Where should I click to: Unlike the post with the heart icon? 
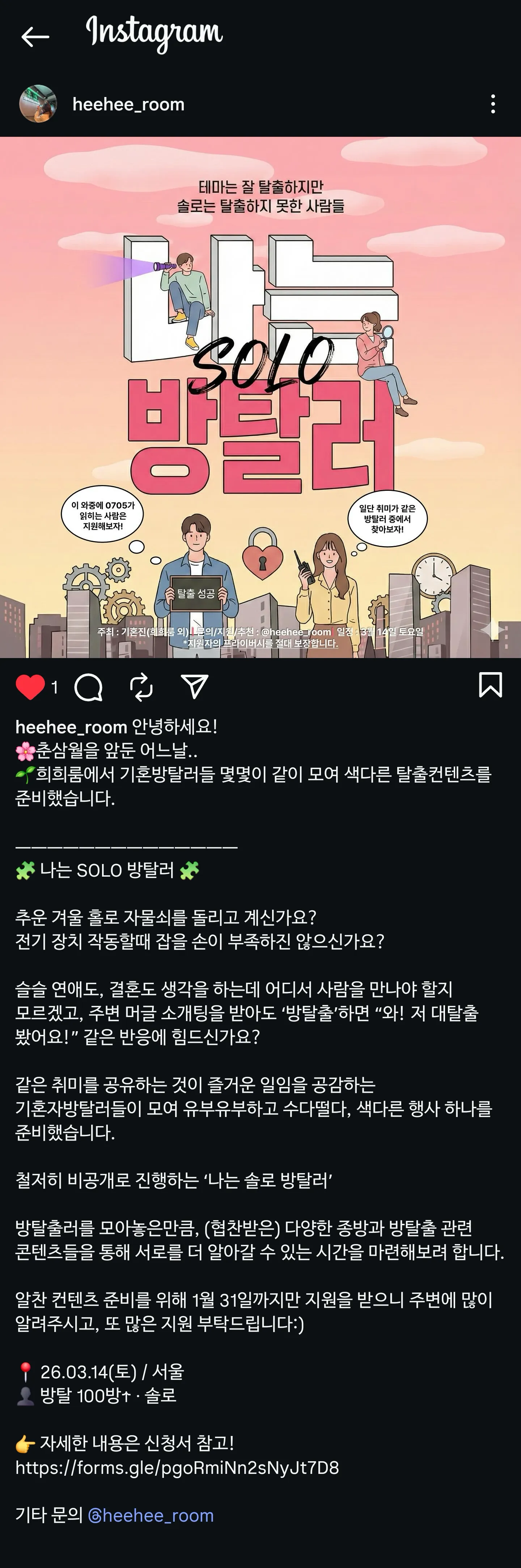[30, 687]
